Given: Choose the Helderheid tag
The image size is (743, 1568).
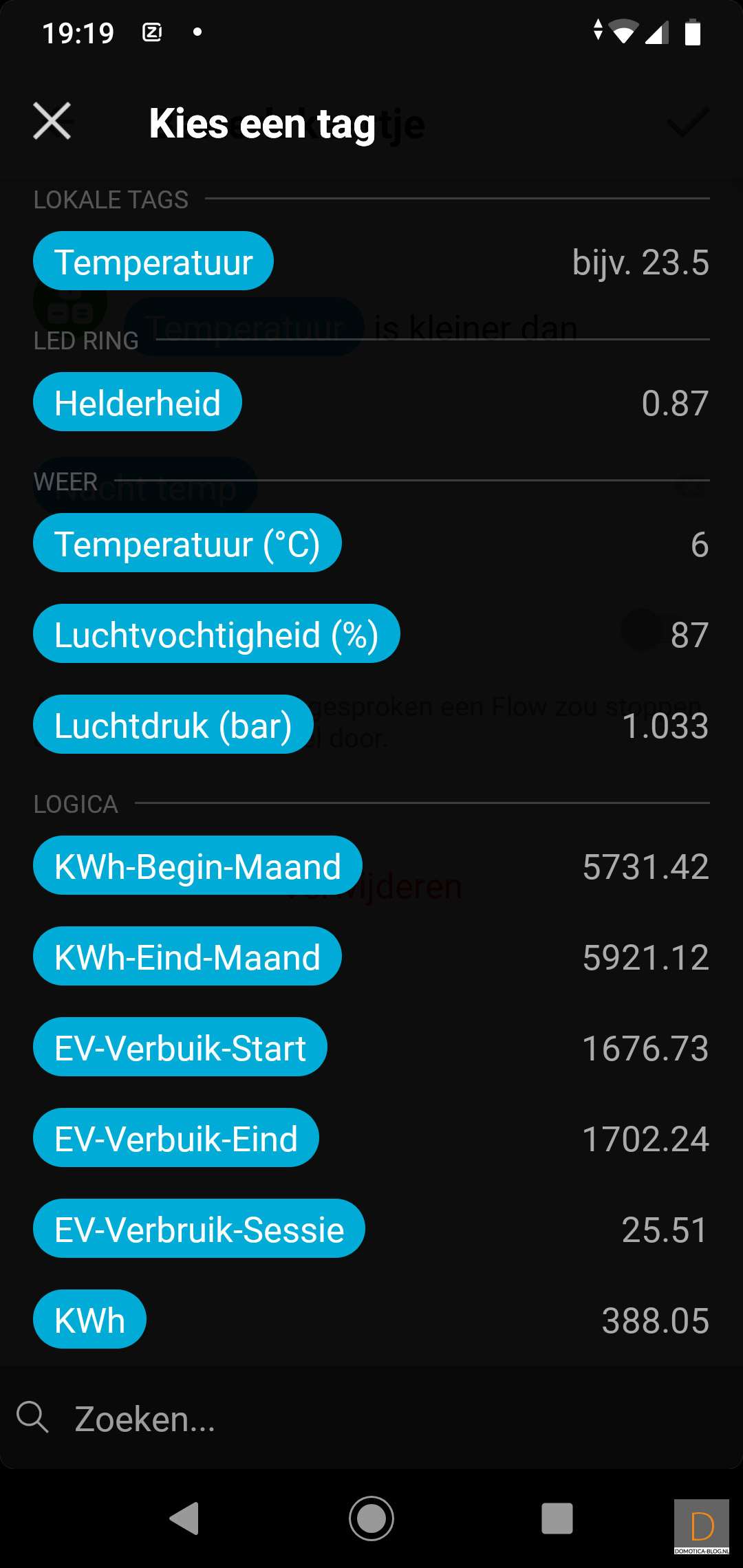Looking at the screenshot, I should (138, 402).
